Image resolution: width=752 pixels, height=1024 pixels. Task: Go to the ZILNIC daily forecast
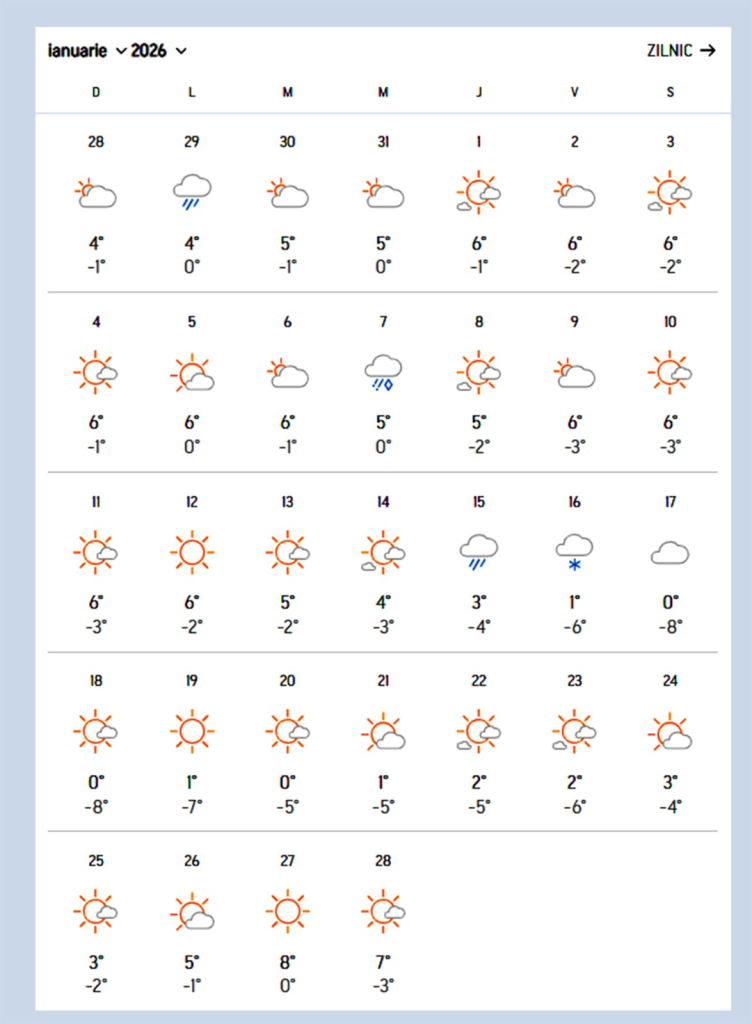pyautogui.click(x=681, y=50)
